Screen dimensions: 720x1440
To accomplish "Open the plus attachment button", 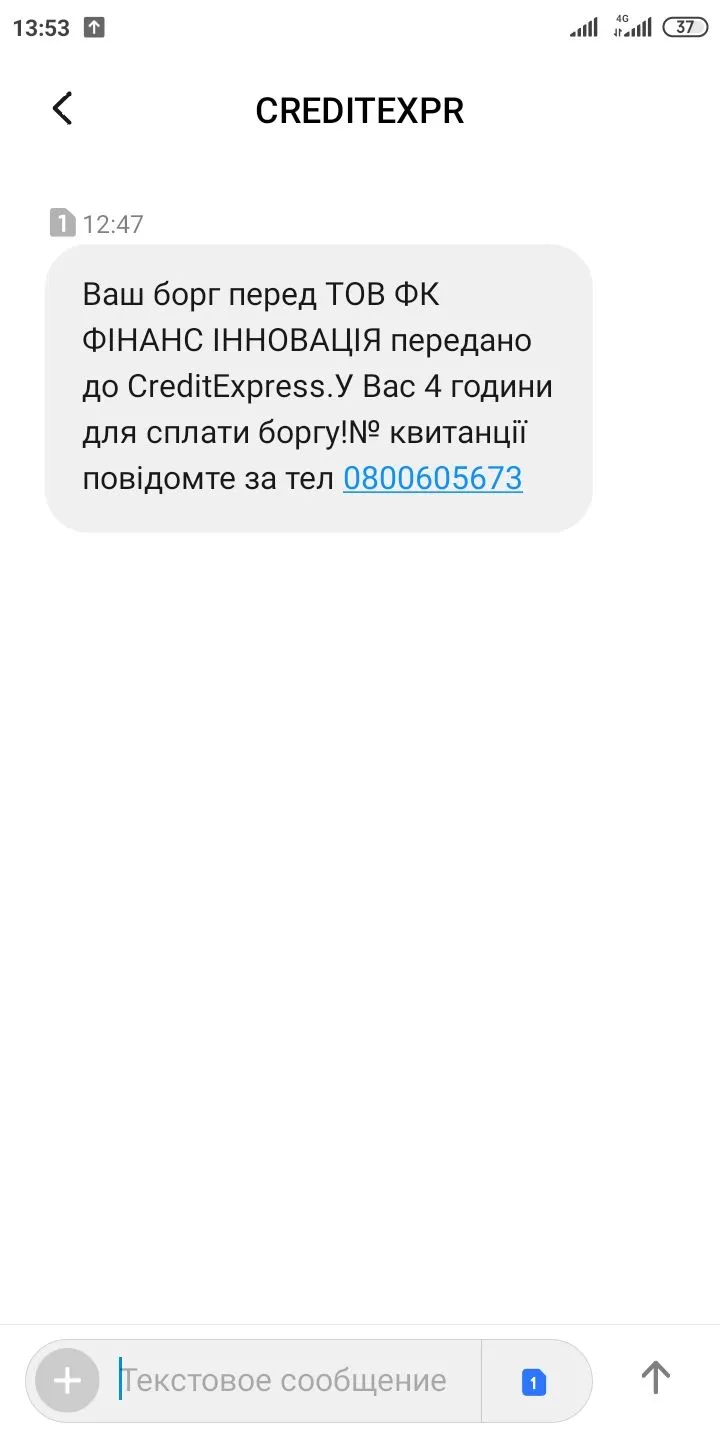I will click(x=67, y=1381).
